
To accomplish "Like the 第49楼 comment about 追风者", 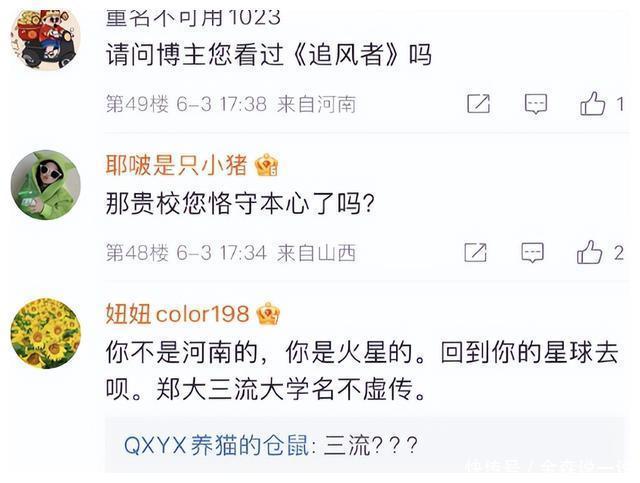I will (593, 103).
